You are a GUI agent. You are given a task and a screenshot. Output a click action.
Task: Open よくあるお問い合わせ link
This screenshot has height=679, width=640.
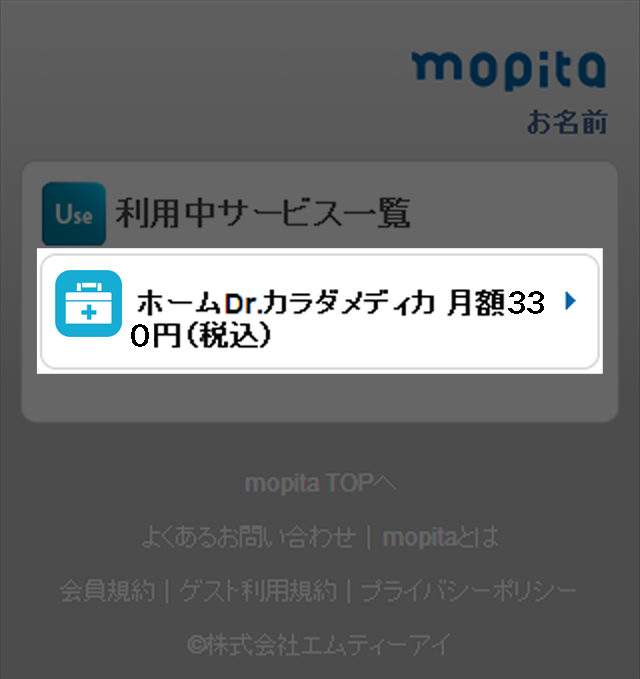248,537
